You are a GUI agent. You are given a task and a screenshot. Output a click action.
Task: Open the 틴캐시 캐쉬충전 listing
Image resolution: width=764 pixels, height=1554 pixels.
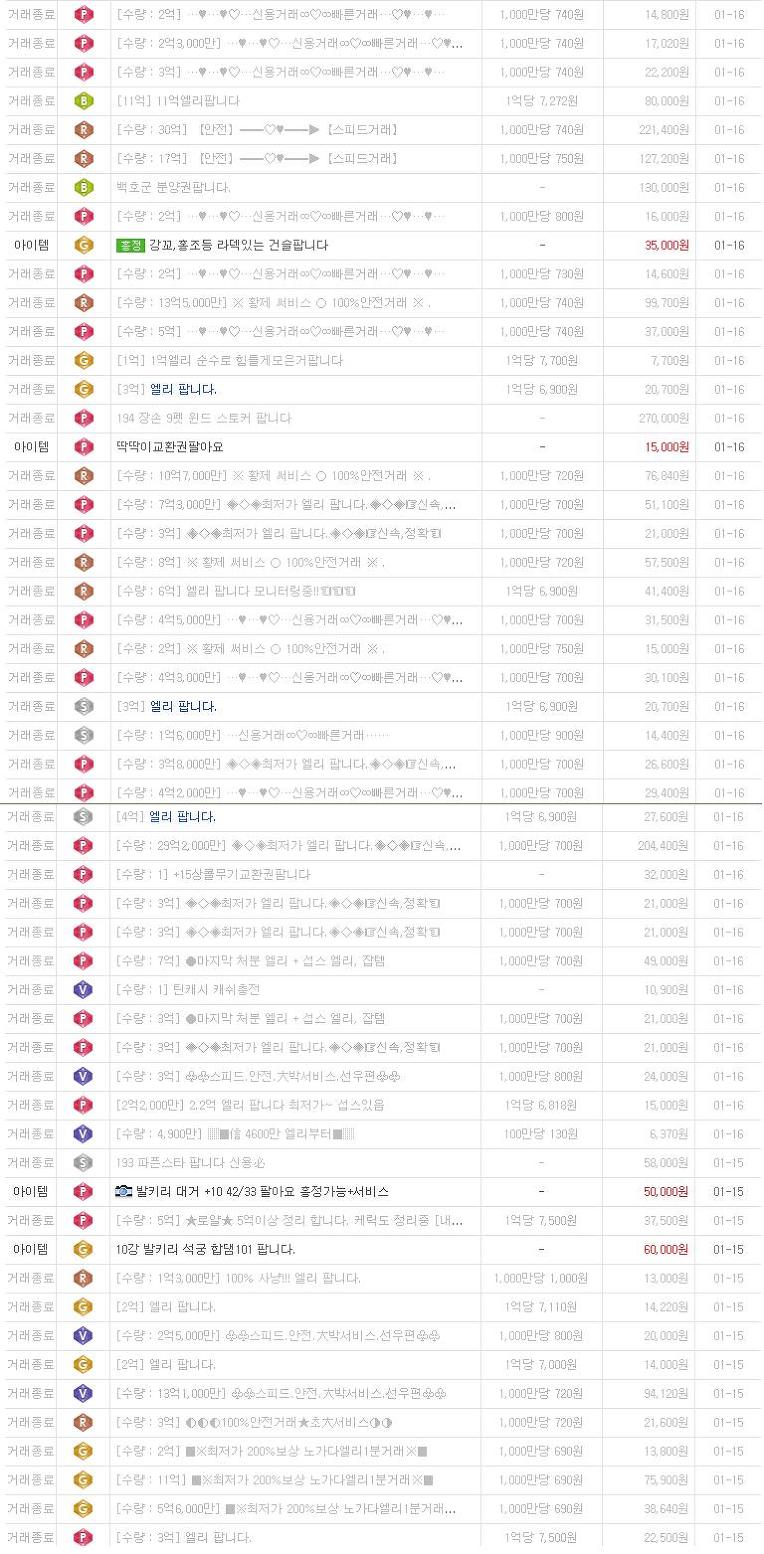188,989
